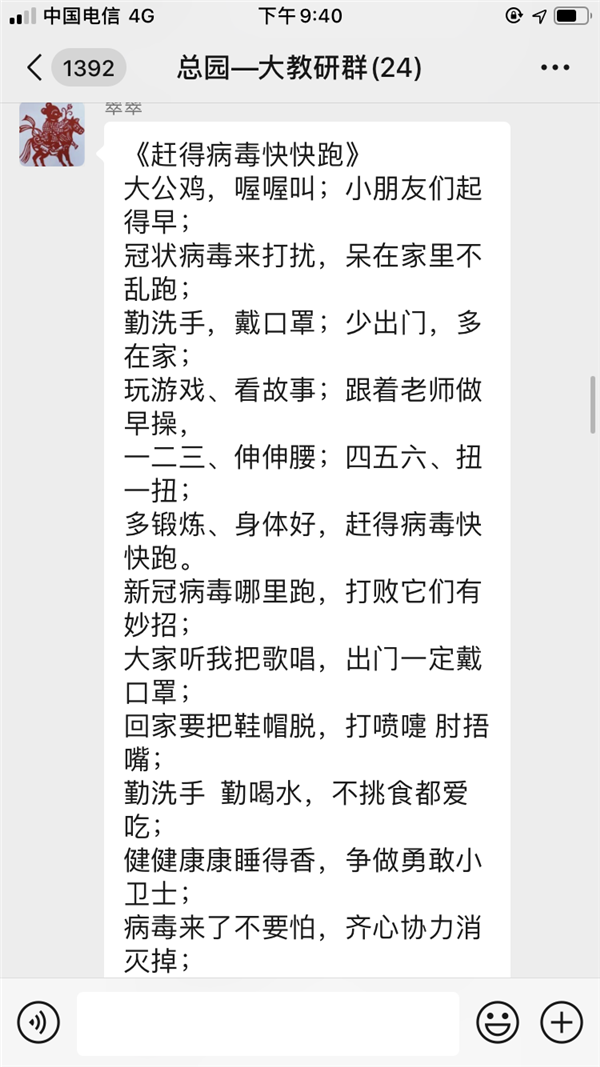Go back to the chat list
The image size is (600, 1067).
(x=35, y=68)
